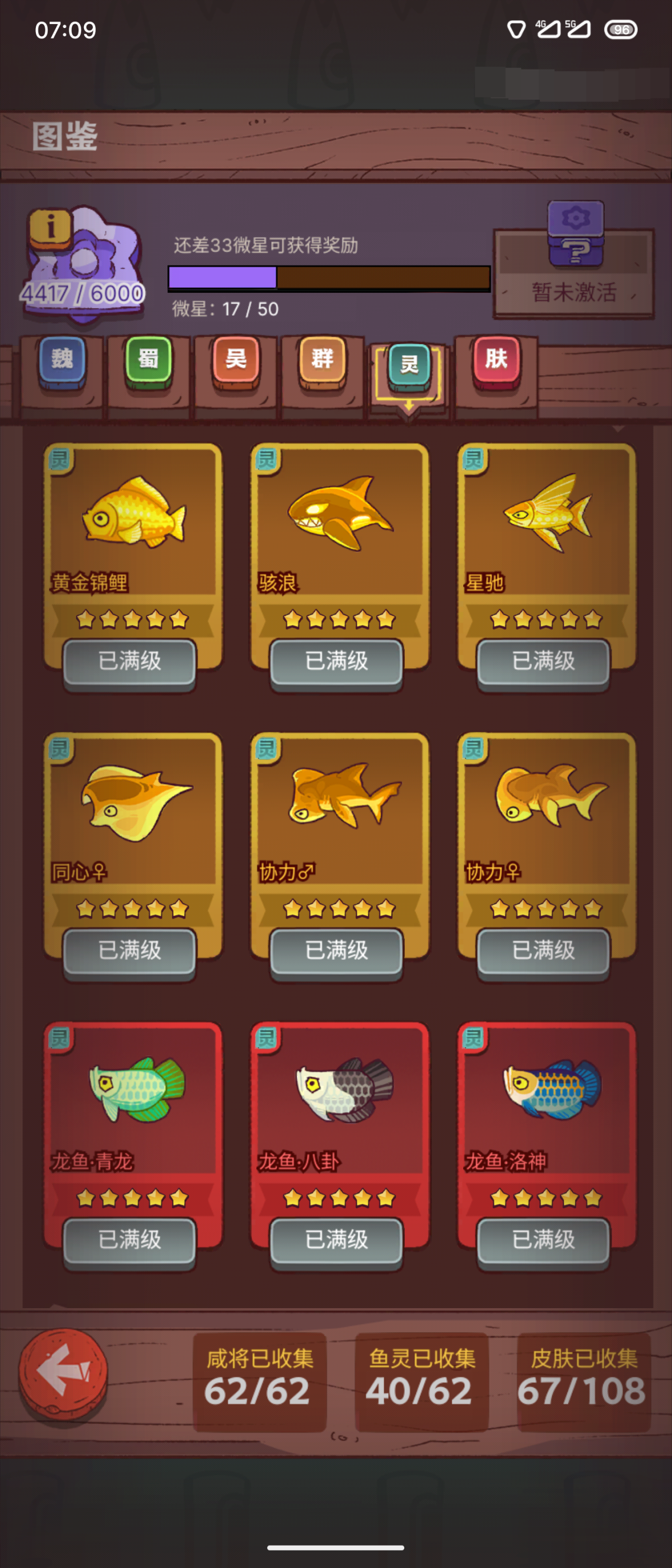This screenshot has width=672, height=1568.
Task: Switch to the 魏 tab
Action: pyautogui.click(x=62, y=360)
